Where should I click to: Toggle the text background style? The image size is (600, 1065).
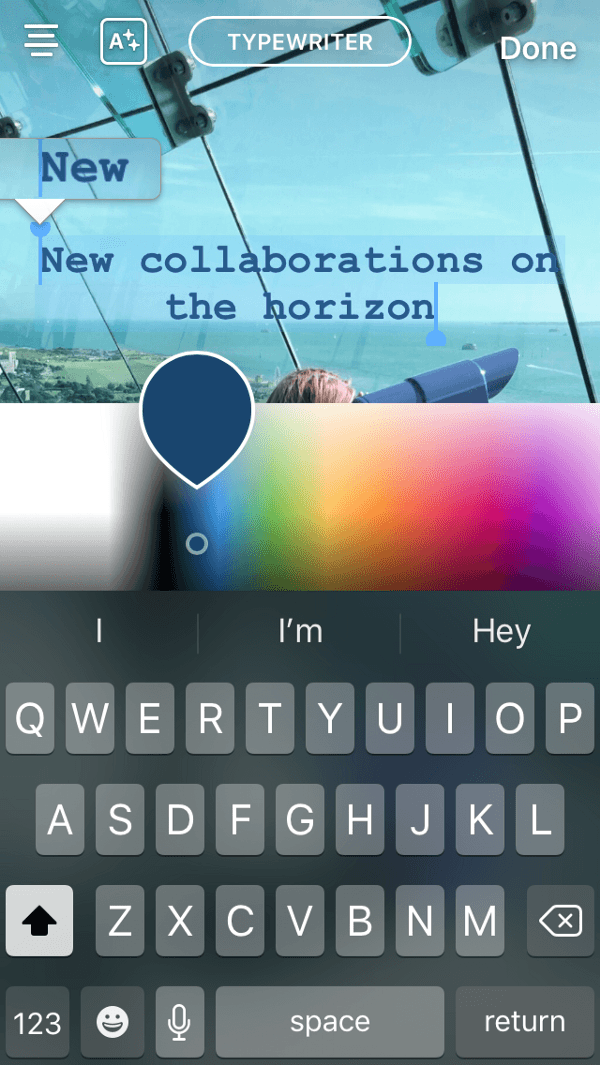click(x=124, y=41)
